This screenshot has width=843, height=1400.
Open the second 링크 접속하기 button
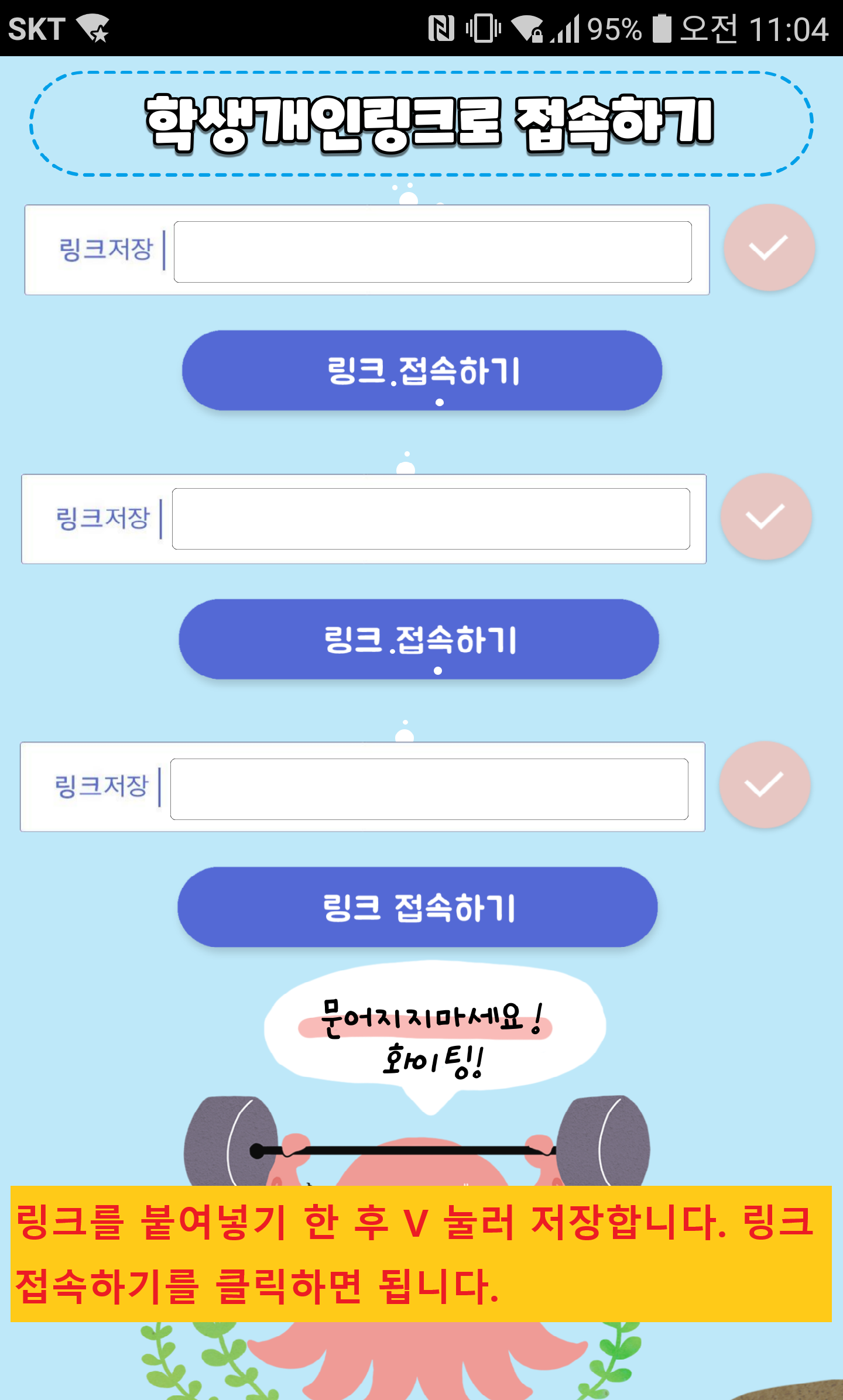(x=419, y=639)
